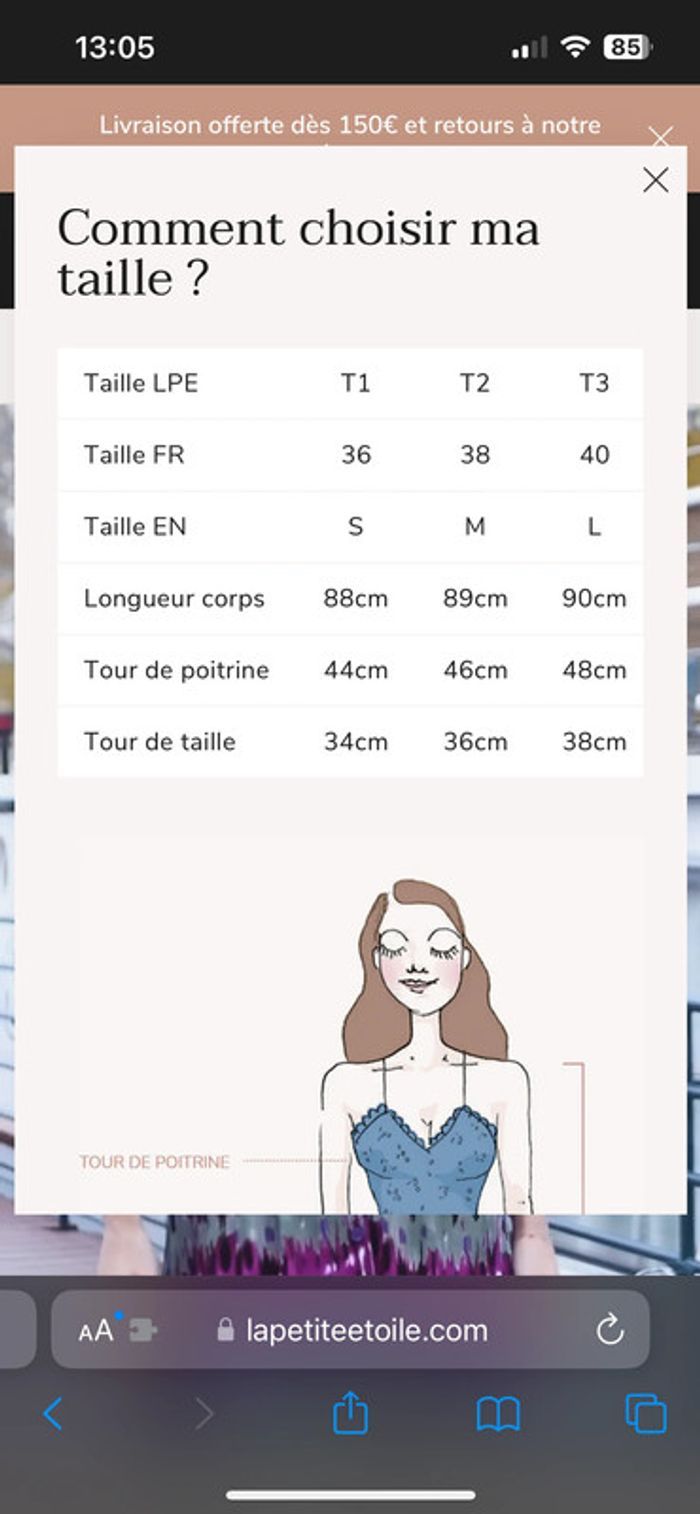Close the size guide popup
Screen dimensions: 700x1514
pos(655,180)
